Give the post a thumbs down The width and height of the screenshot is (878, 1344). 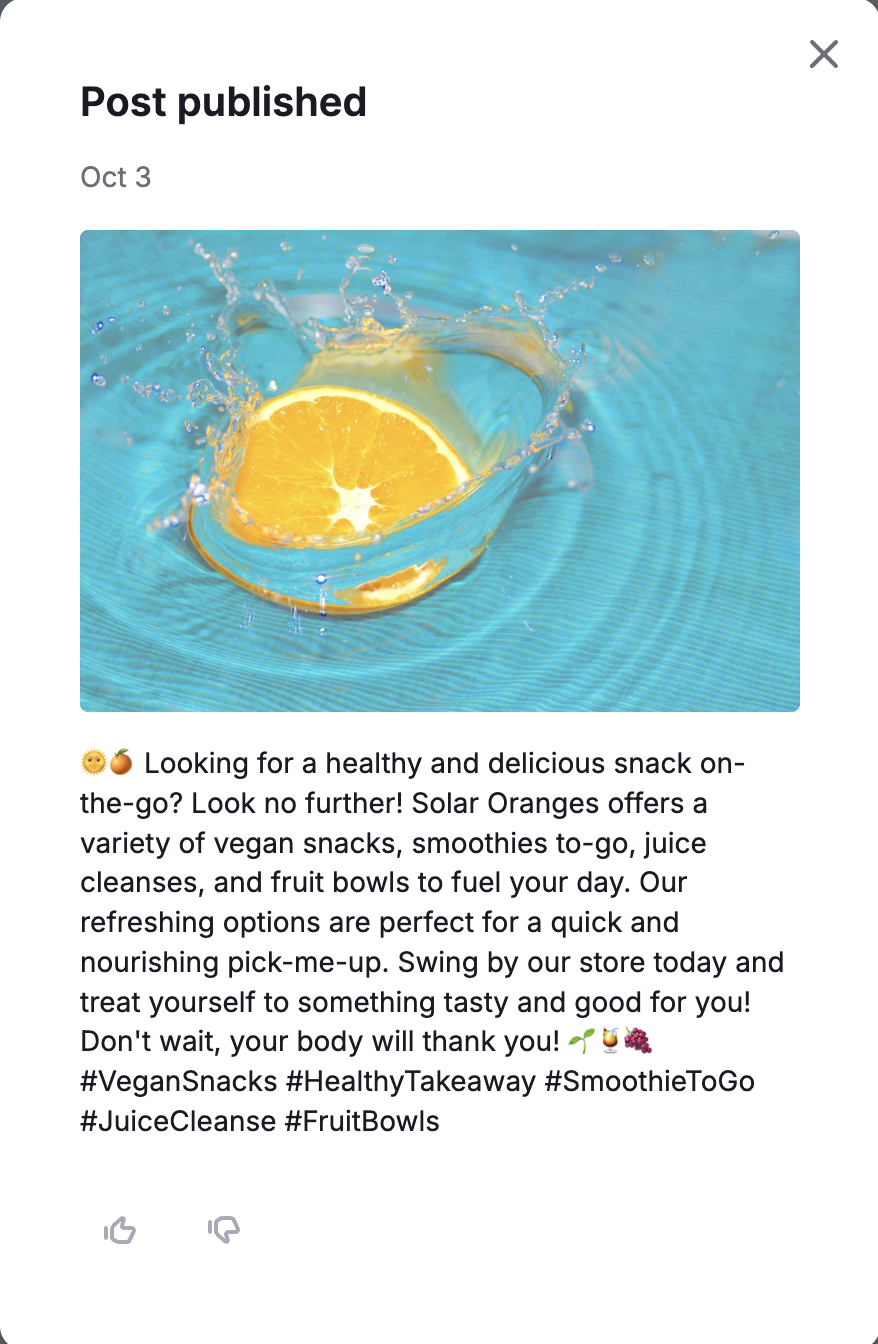pos(224,1230)
